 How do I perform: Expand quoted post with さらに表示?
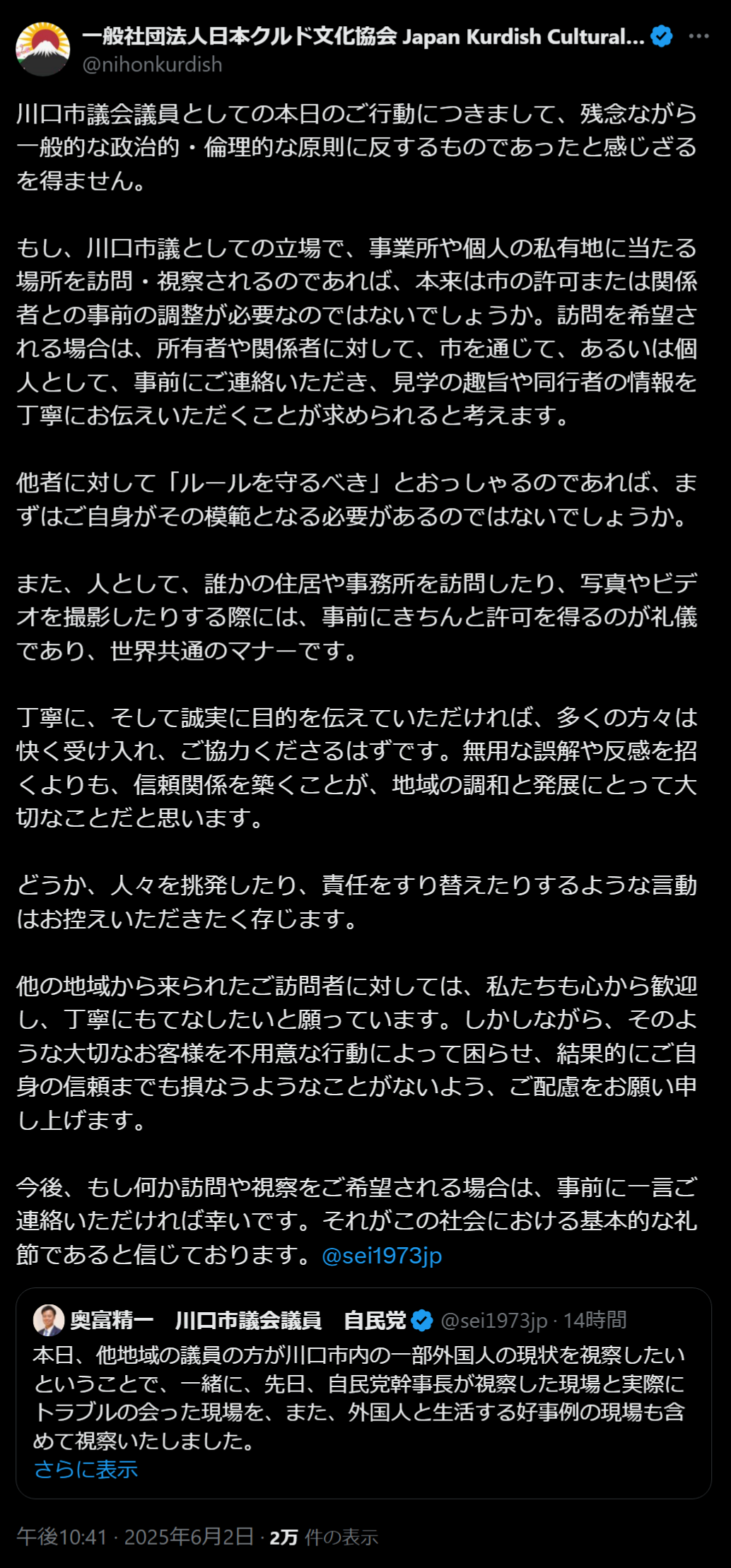86,1470
